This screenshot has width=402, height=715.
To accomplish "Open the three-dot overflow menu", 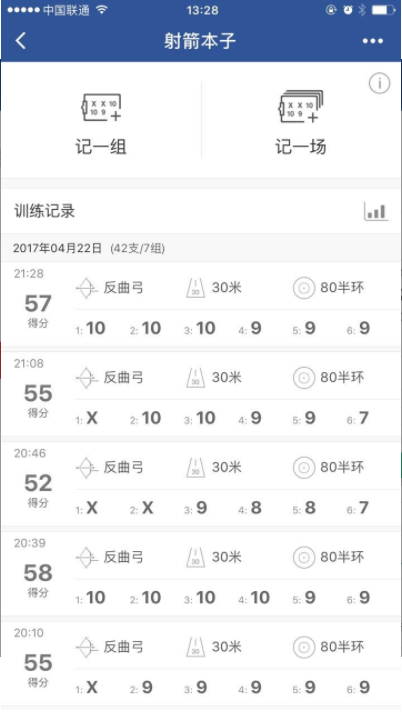I will click(x=372, y=41).
